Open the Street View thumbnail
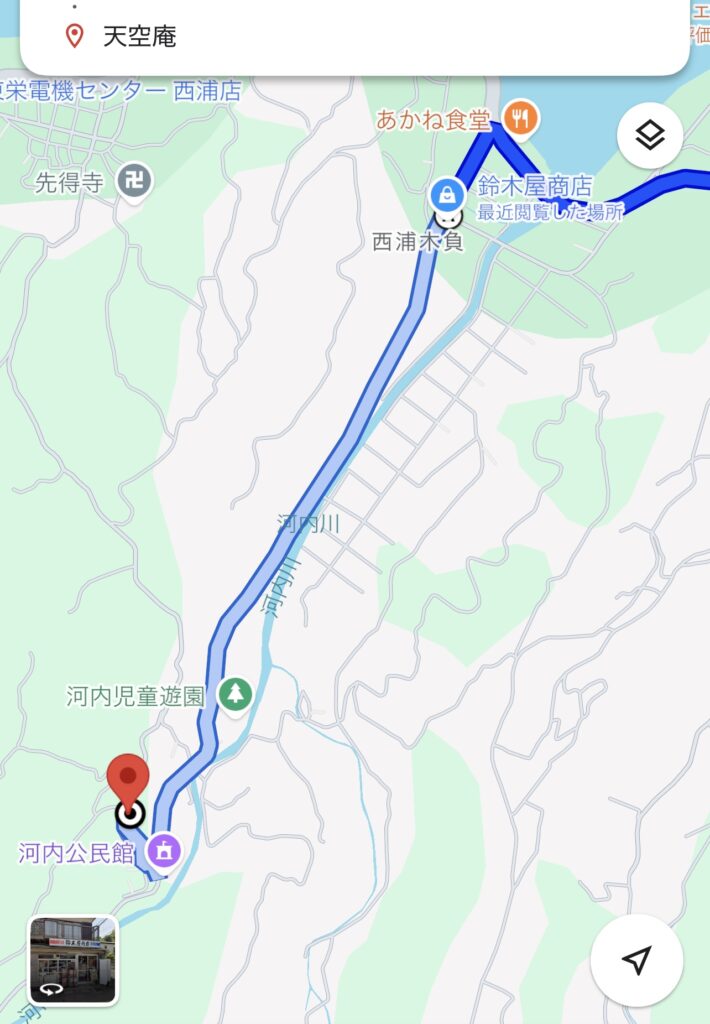The width and height of the screenshot is (710, 1024). pos(73,960)
